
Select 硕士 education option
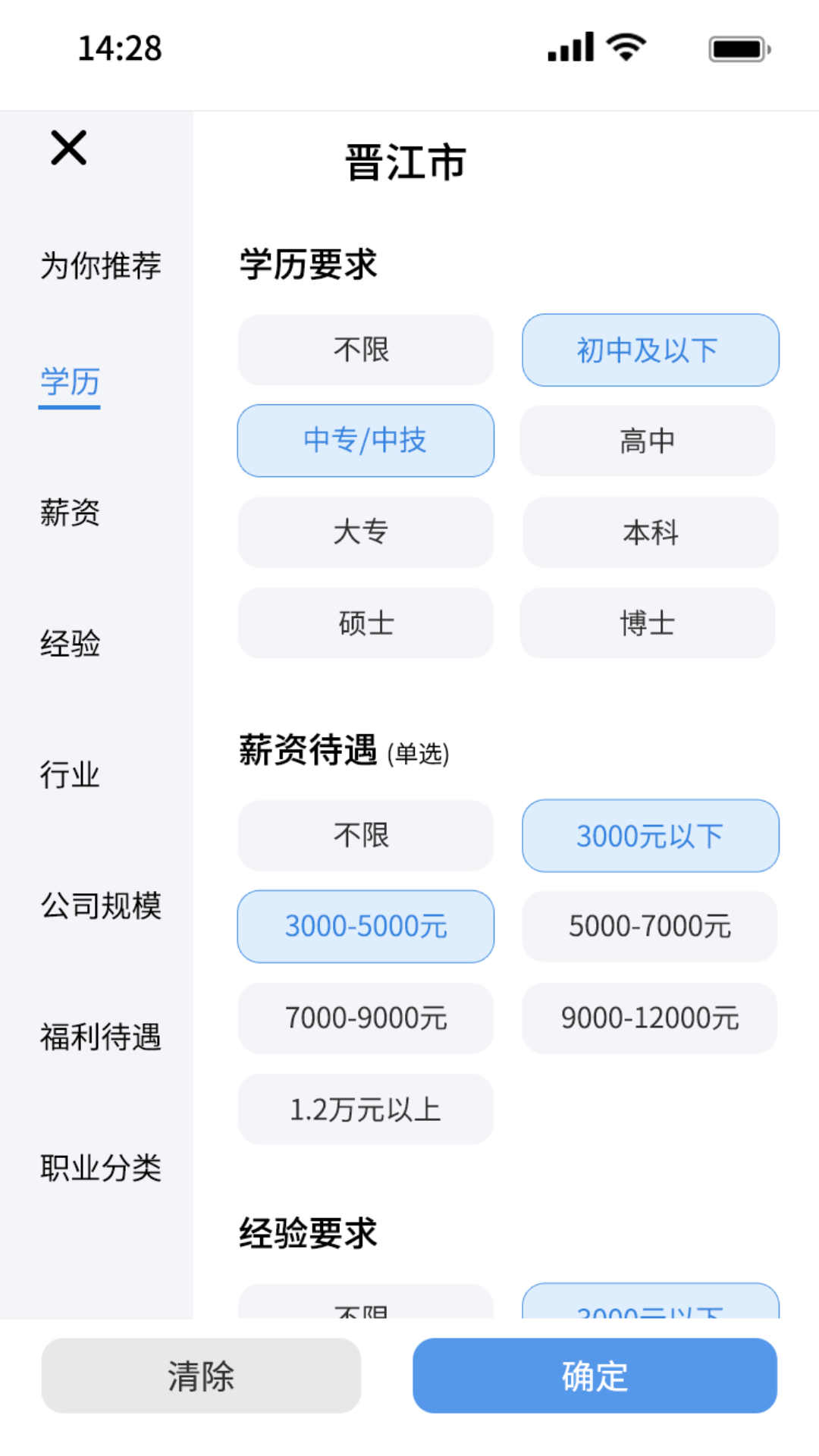click(x=366, y=623)
